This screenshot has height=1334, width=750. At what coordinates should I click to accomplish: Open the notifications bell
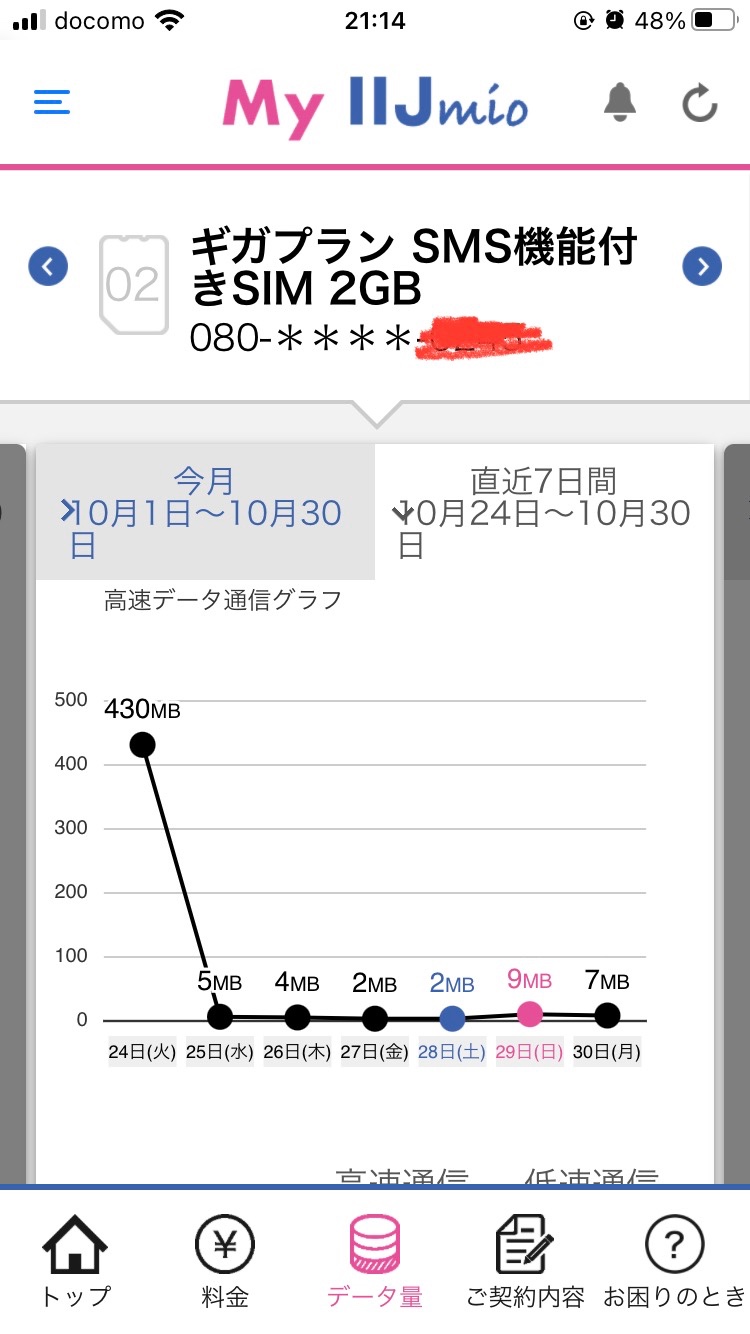click(x=620, y=102)
